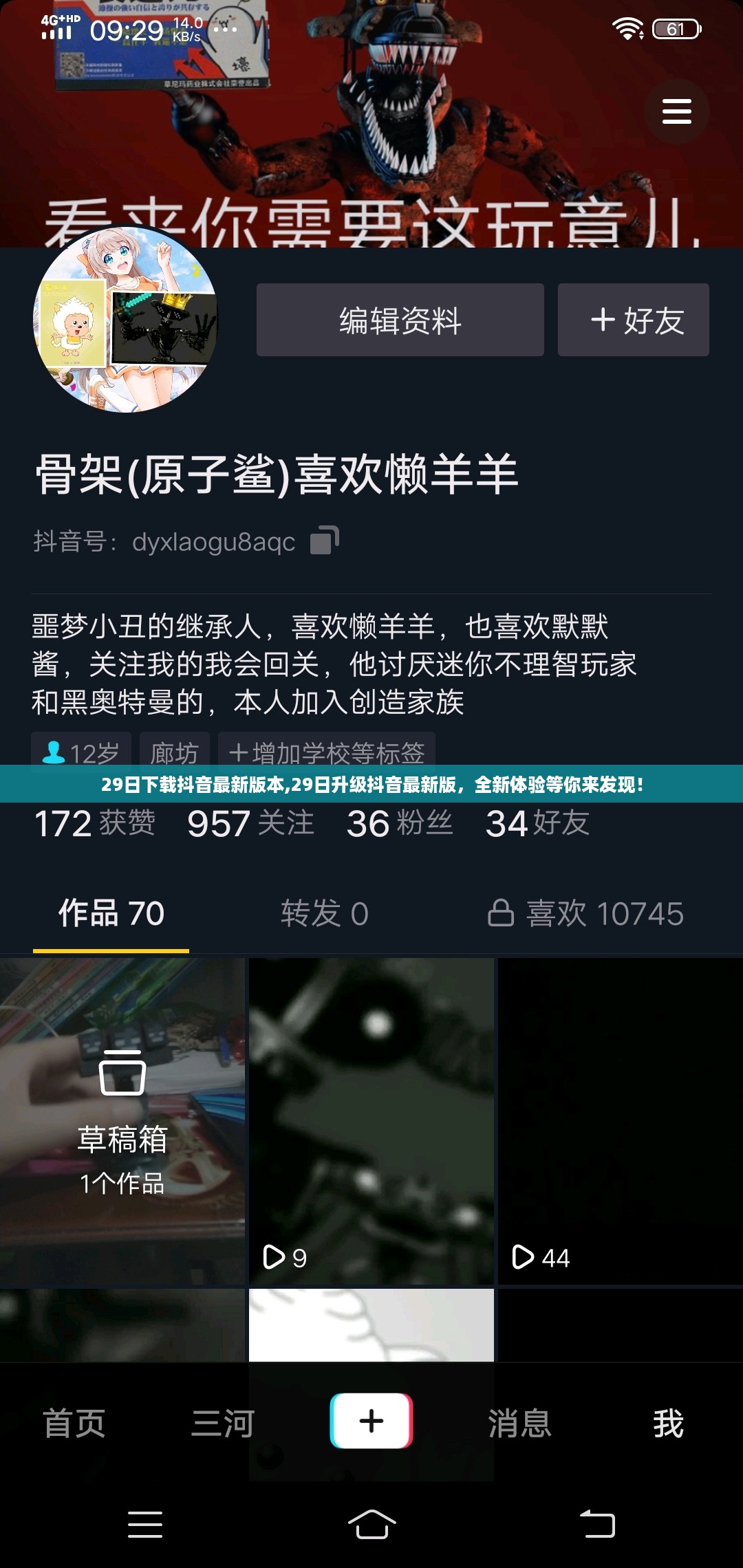Tap 编辑资料 to edit profile
The width and height of the screenshot is (743, 1568).
point(400,320)
